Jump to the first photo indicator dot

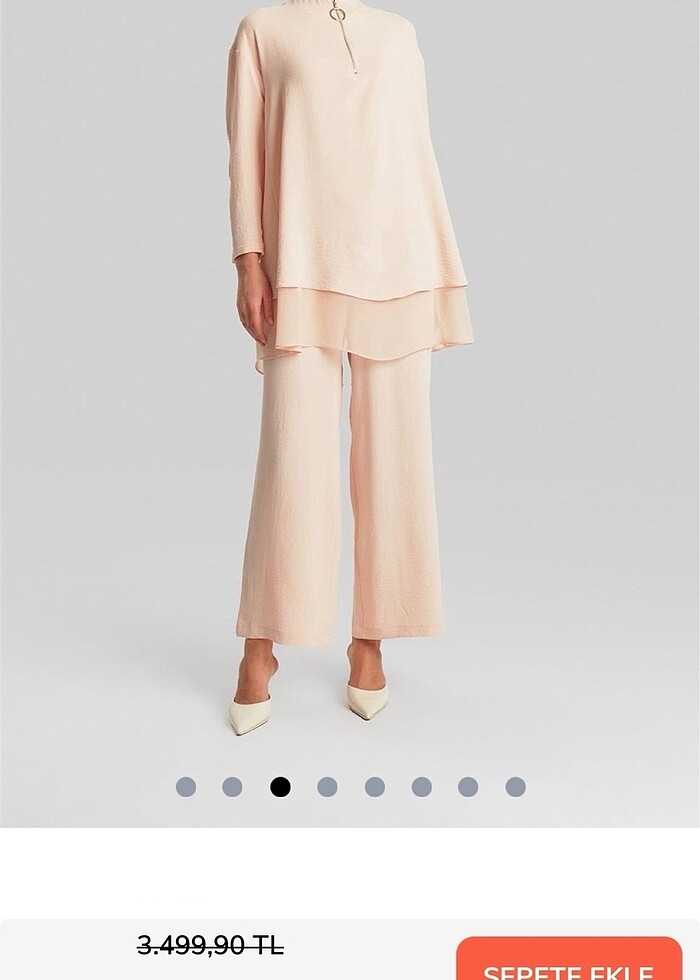click(186, 787)
